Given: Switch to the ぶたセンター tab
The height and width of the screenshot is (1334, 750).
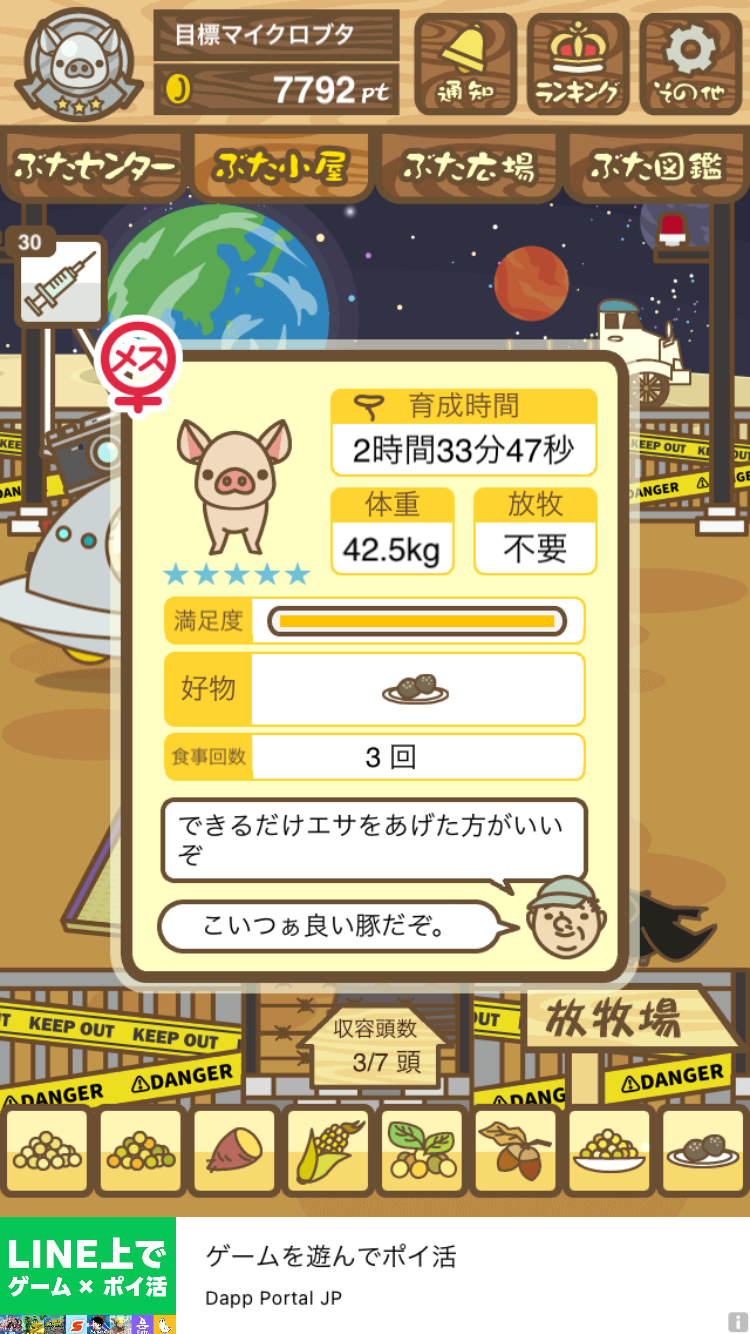Looking at the screenshot, I should [95, 167].
